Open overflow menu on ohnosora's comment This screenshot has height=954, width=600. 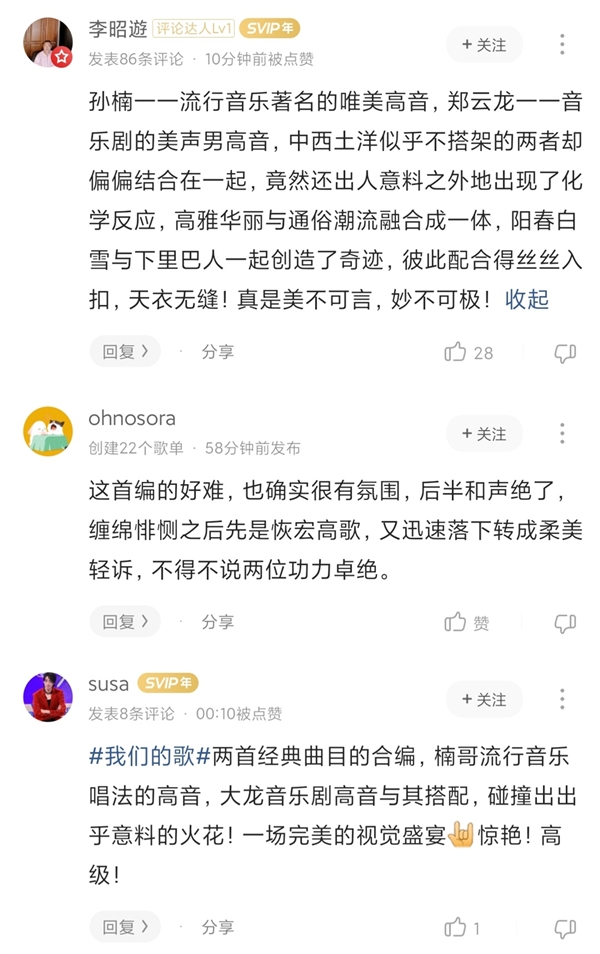(562, 434)
